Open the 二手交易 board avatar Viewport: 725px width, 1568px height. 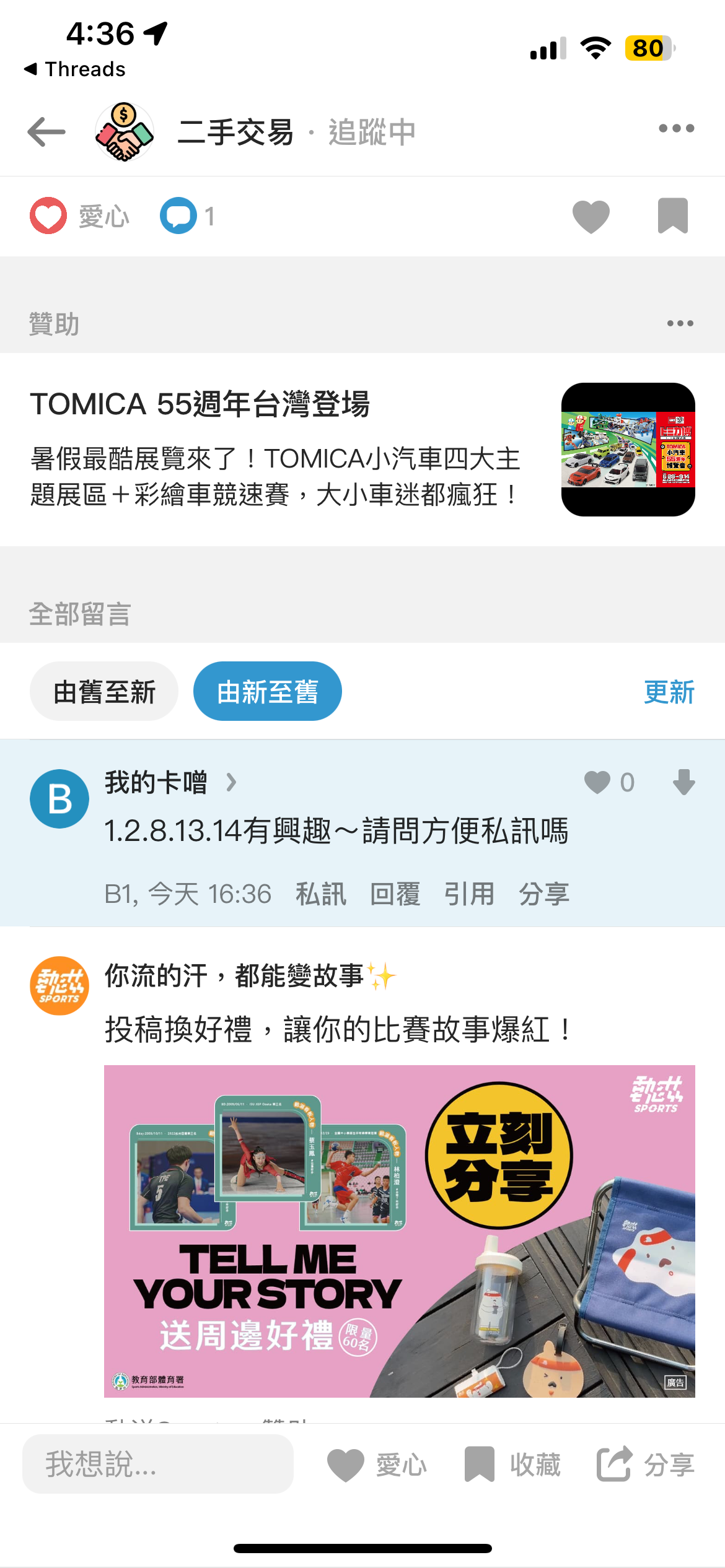(124, 131)
